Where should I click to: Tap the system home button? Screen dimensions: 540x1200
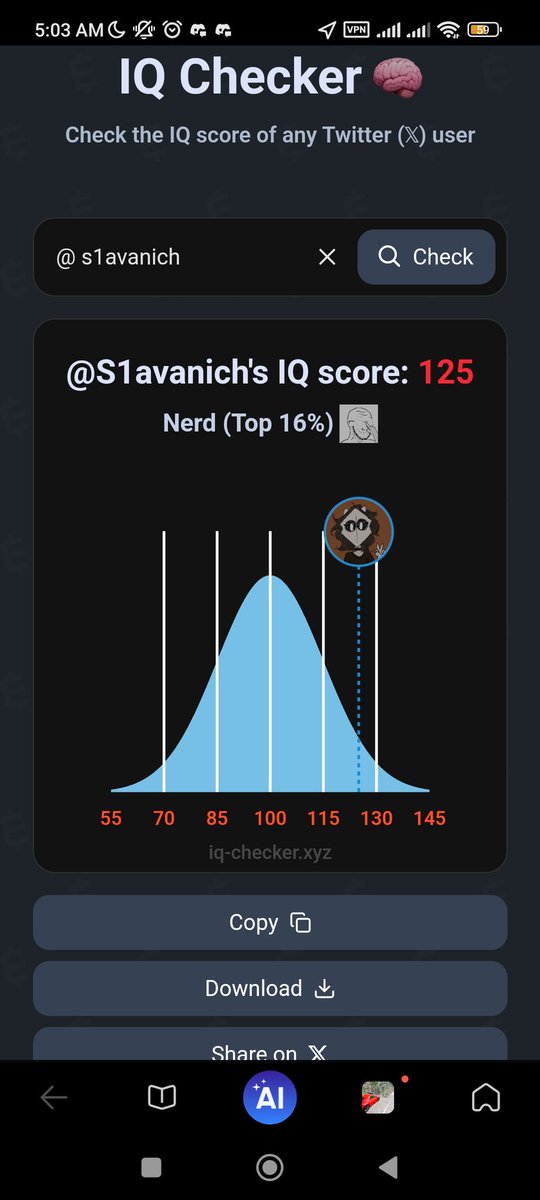[x=270, y=1166]
